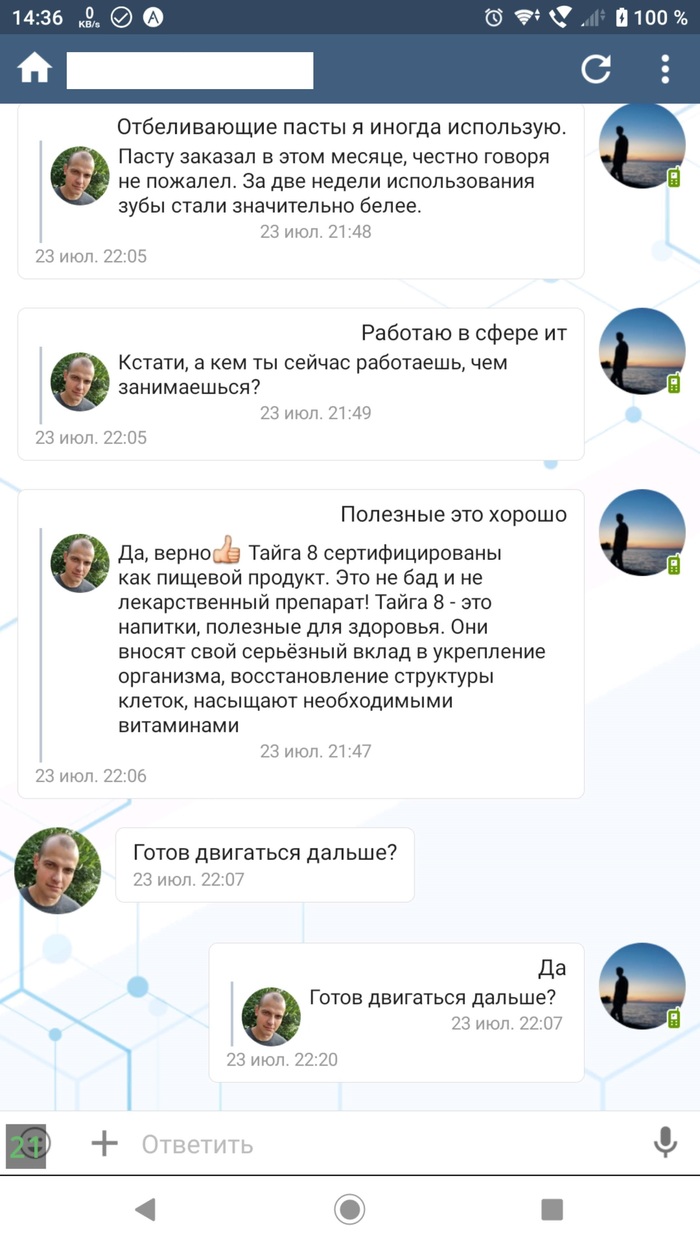Start voice input with microphone
Screen dimensions: 700x1244
(665, 1143)
